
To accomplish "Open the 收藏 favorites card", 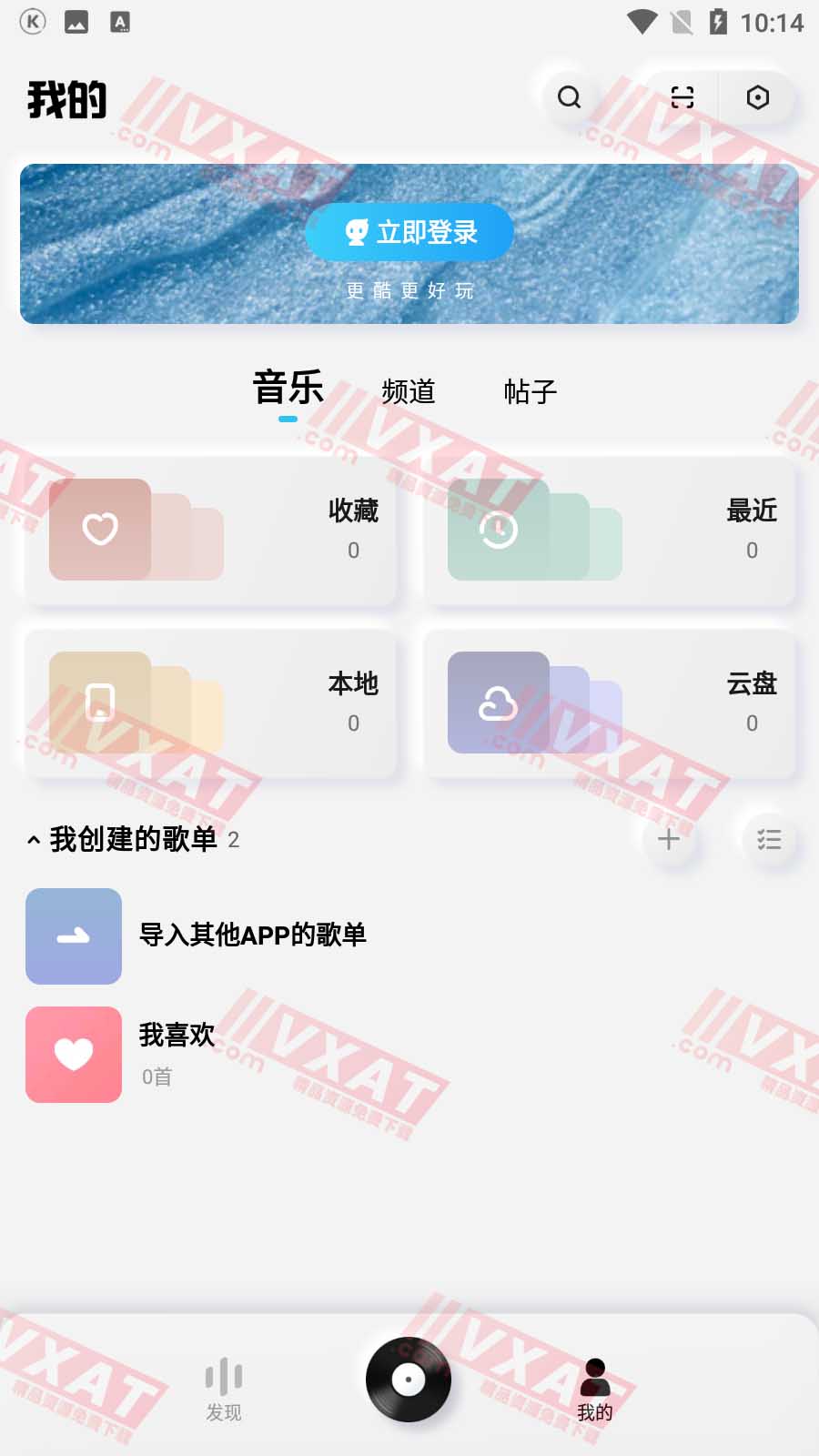I will tap(210, 531).
